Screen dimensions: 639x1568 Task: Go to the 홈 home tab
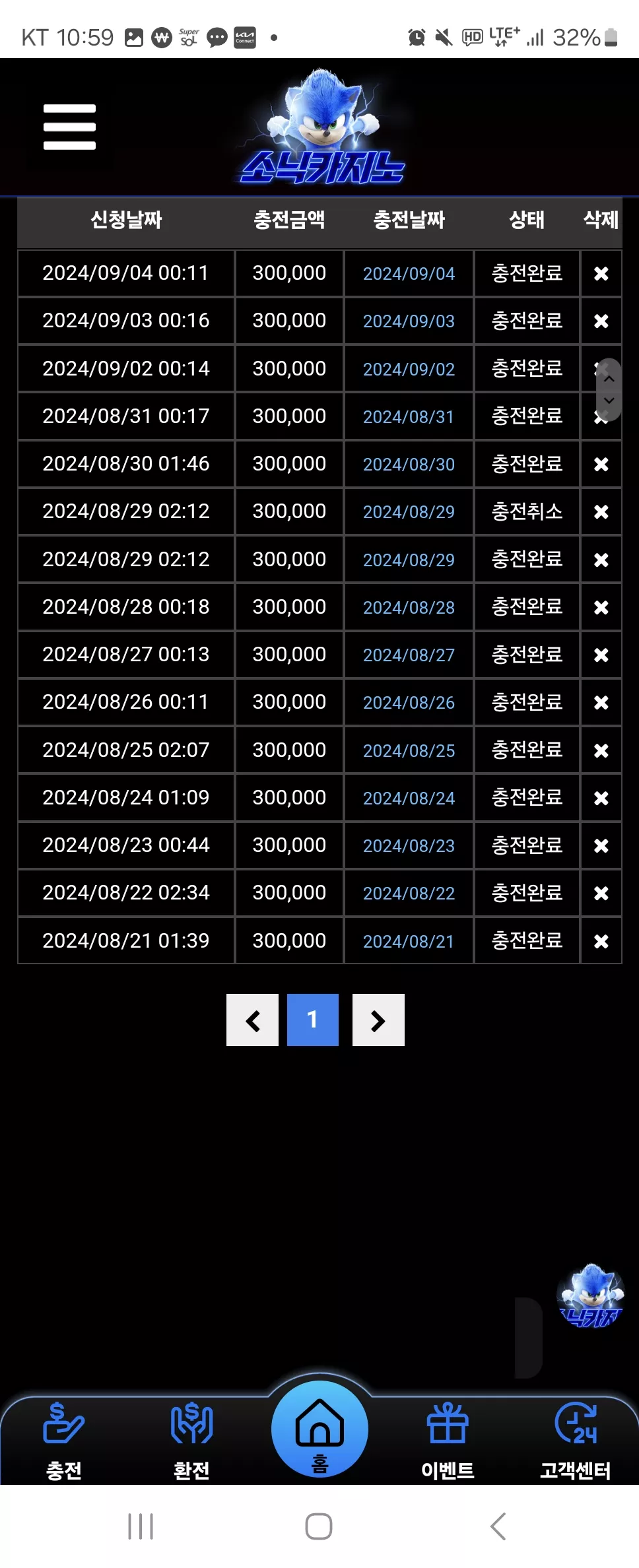pos(319,1429)
